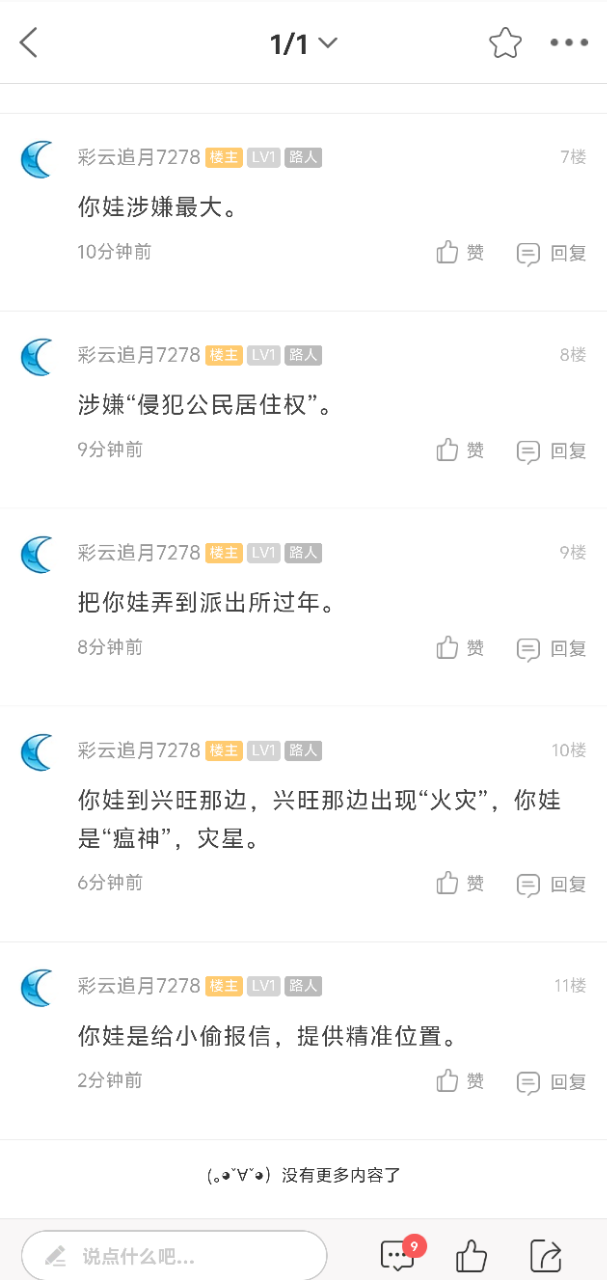Like the 11楼 comment

coord(460,1081)
